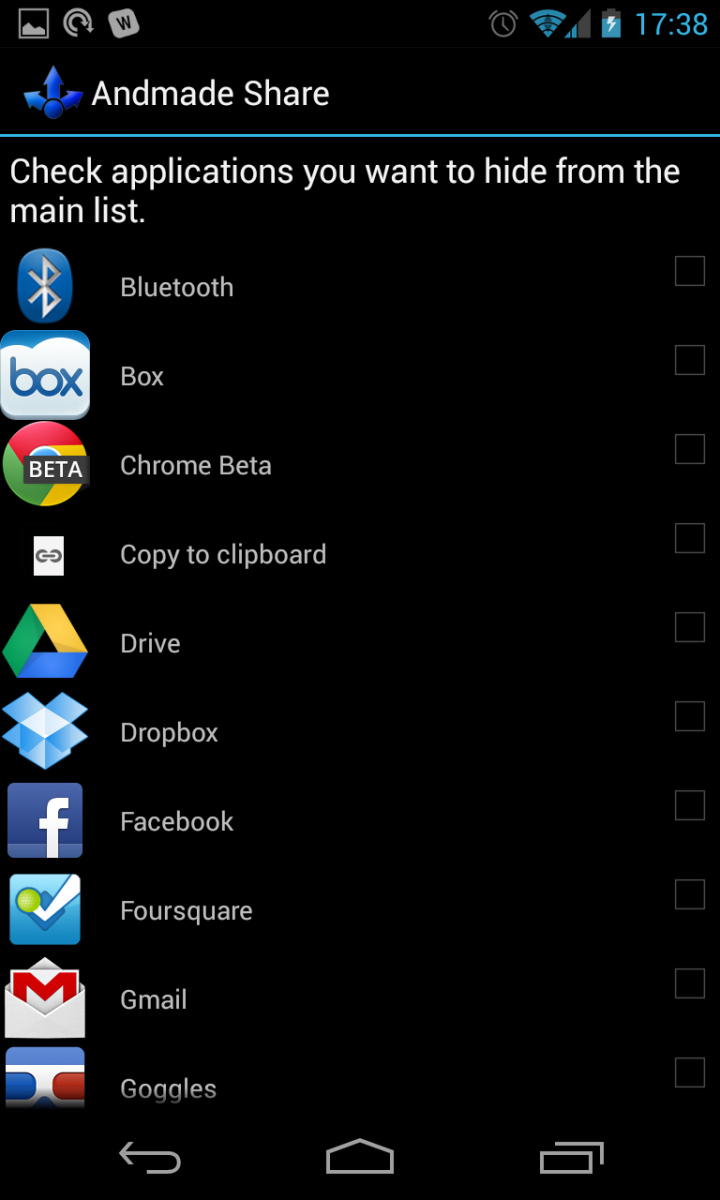Image resolution: width=720 pixels, height=1200 pixels.
Task: Tap the Recent apps button
Action: (571, 1157)
